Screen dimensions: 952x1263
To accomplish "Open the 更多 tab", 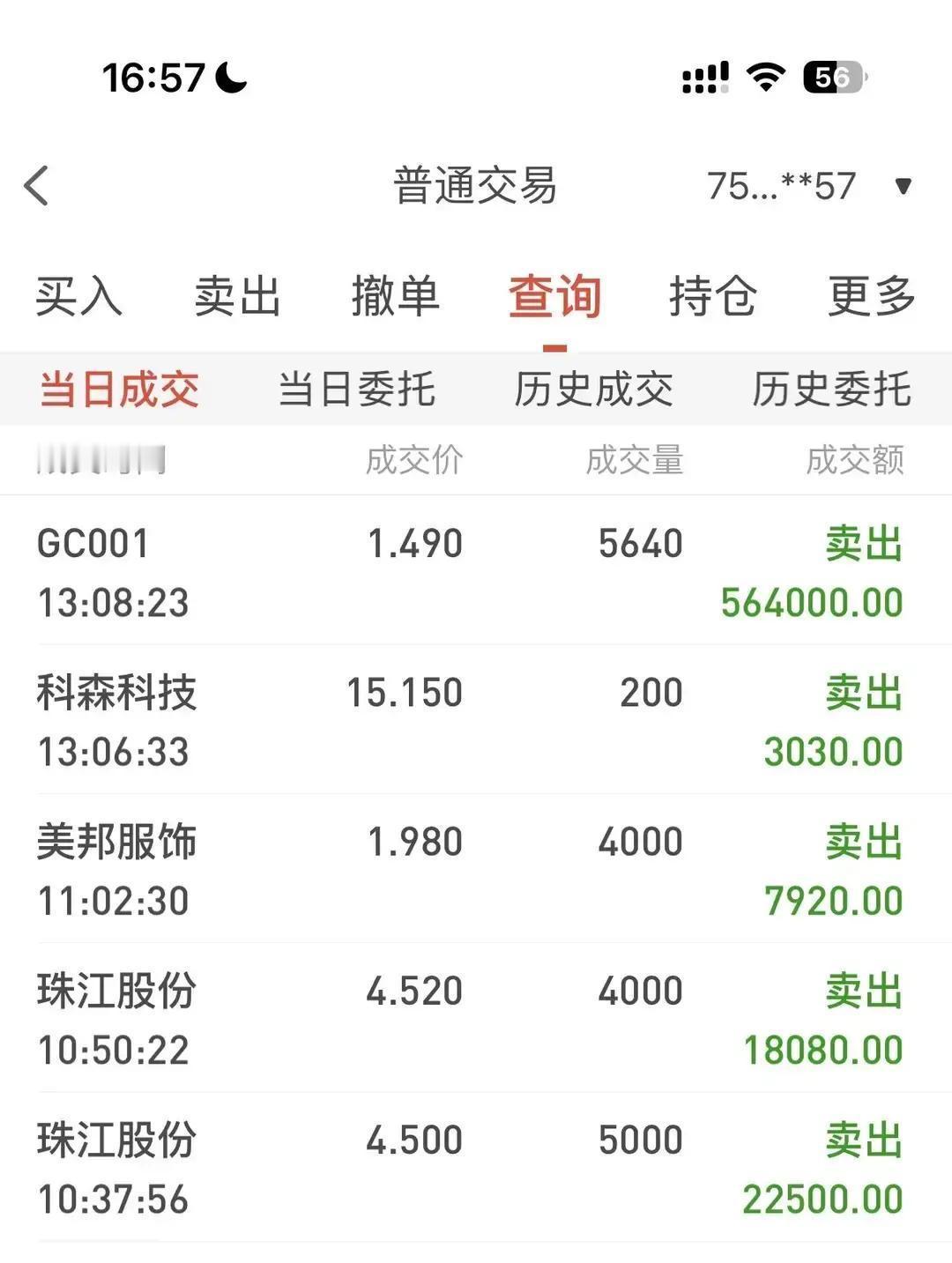I will tap(871, 296).
